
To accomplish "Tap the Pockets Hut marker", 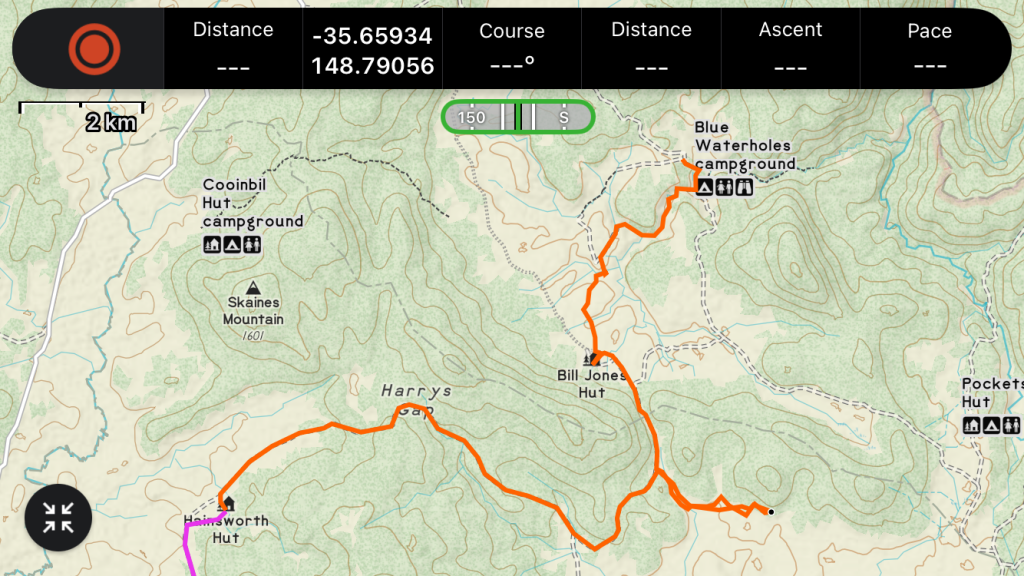I will [993, 426].
